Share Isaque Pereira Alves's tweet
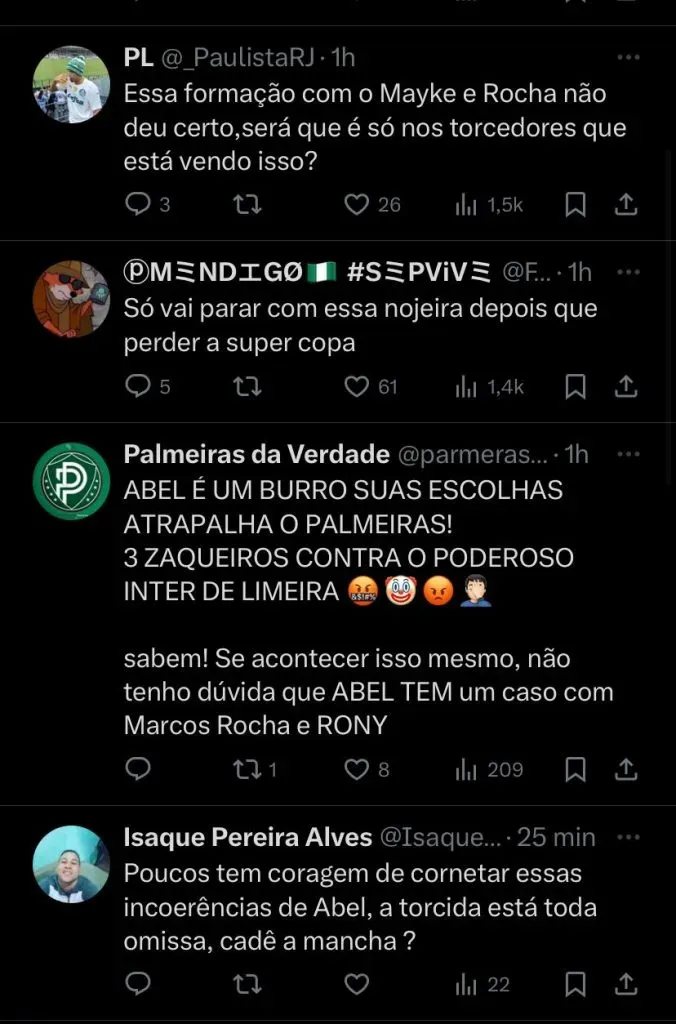Image resolution: width=676 pixels, height=1024 pixels. (625, 985)
